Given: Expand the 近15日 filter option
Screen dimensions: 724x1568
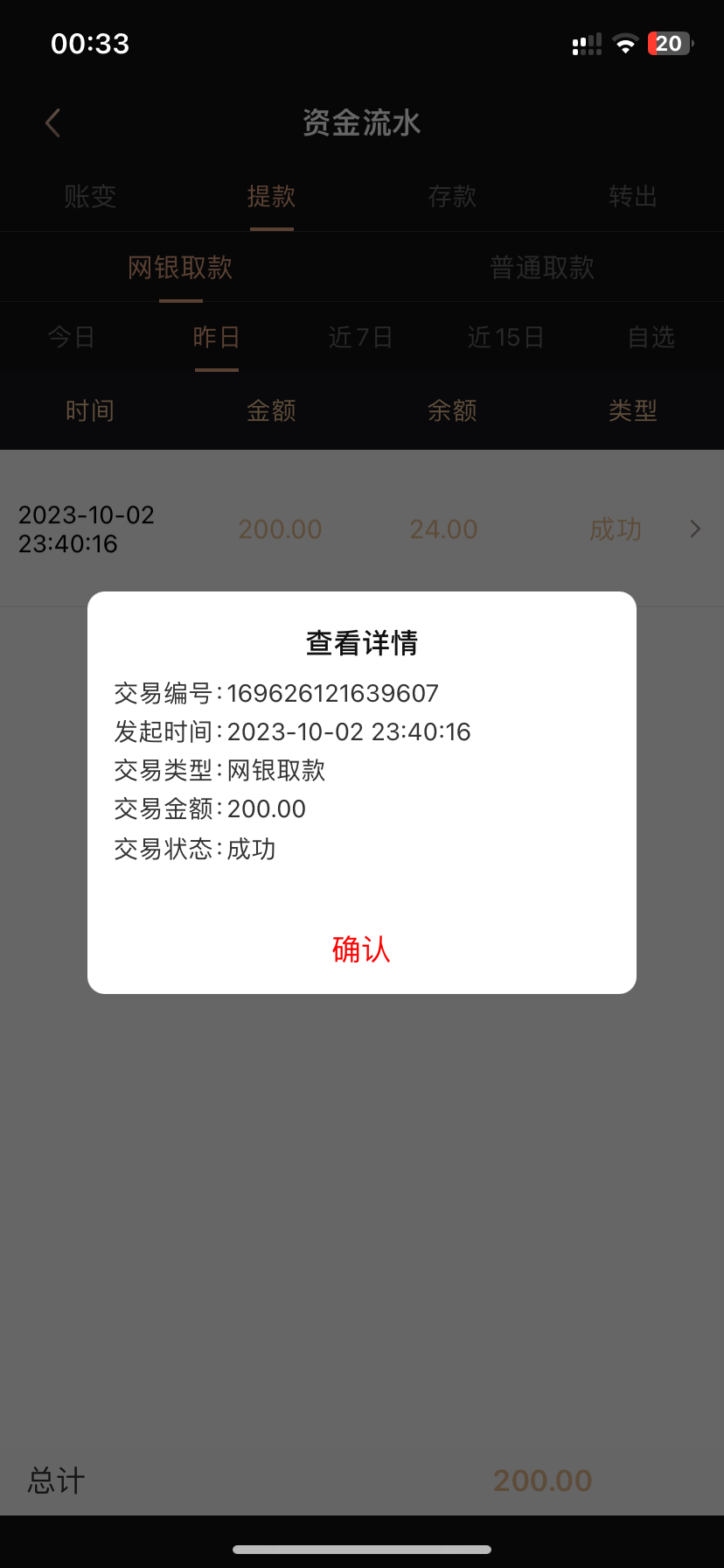Looking at the screenshot, I should pyautogui.click(x=505, y=338).
